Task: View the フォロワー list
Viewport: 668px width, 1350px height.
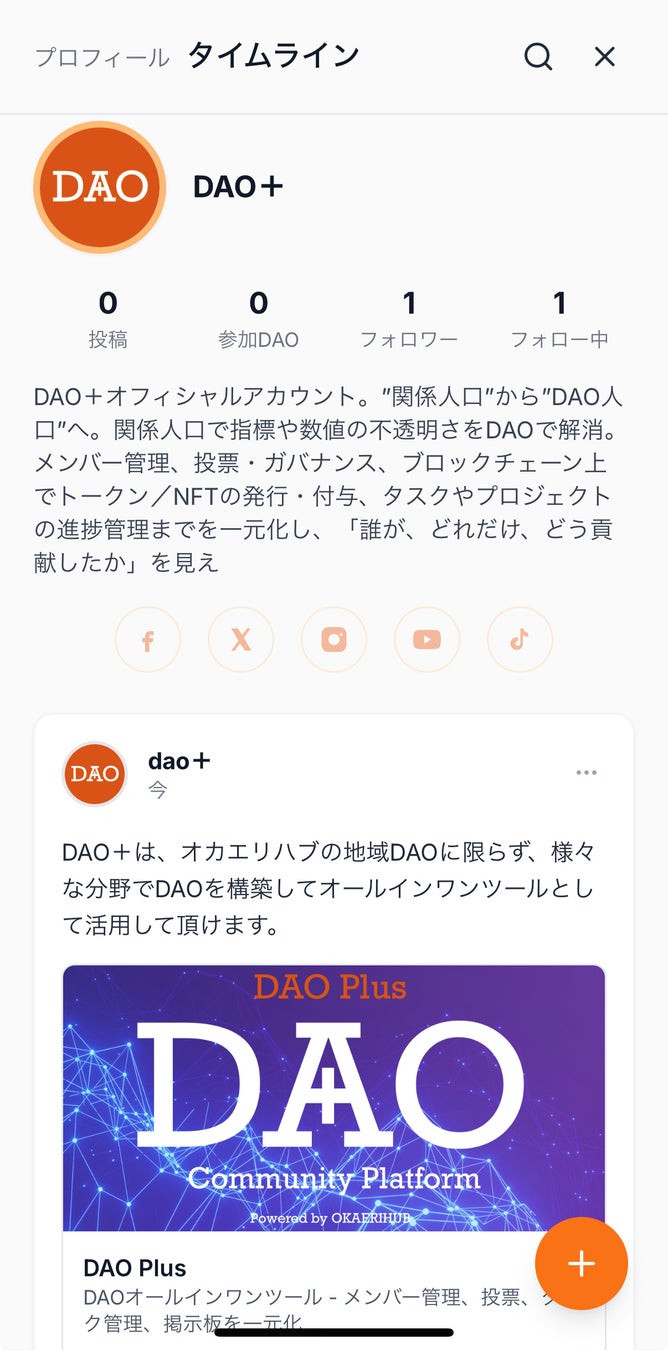Action: tap(408, 319)
